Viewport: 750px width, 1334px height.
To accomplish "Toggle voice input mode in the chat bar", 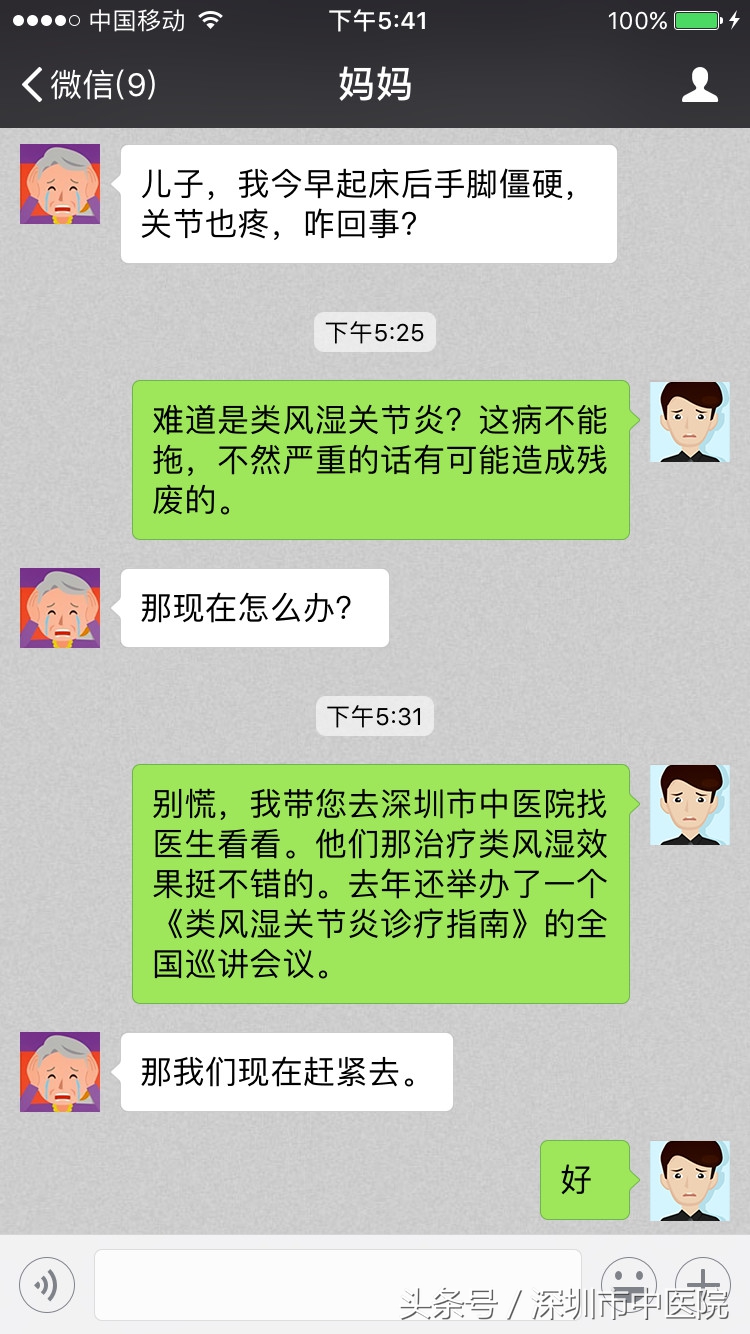I will pyautogui.click(x=45, y=1283).
